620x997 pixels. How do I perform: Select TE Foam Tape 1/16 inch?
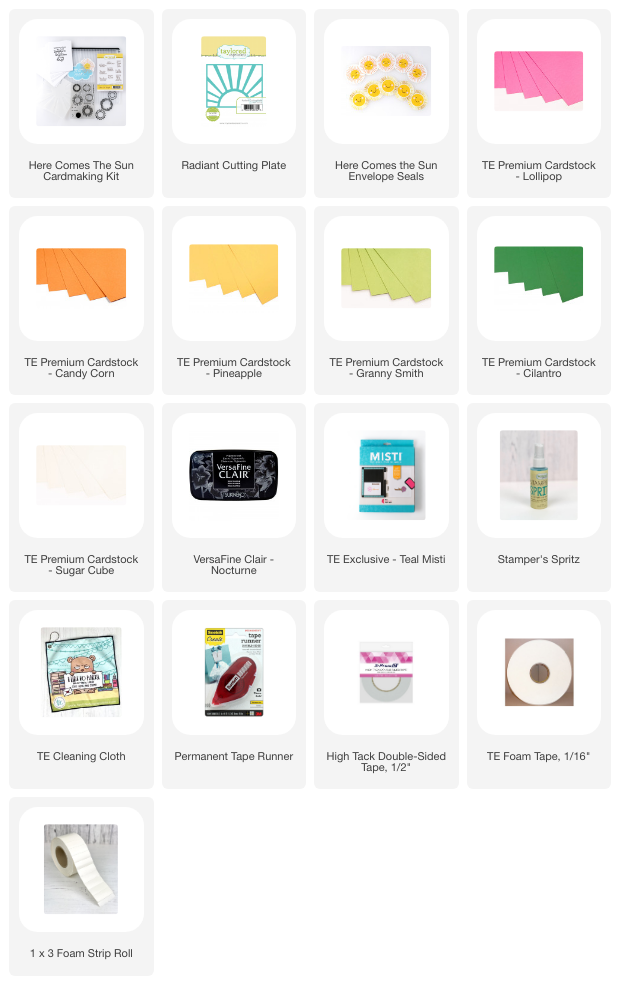pyautogui.click(x=539, y=673)
